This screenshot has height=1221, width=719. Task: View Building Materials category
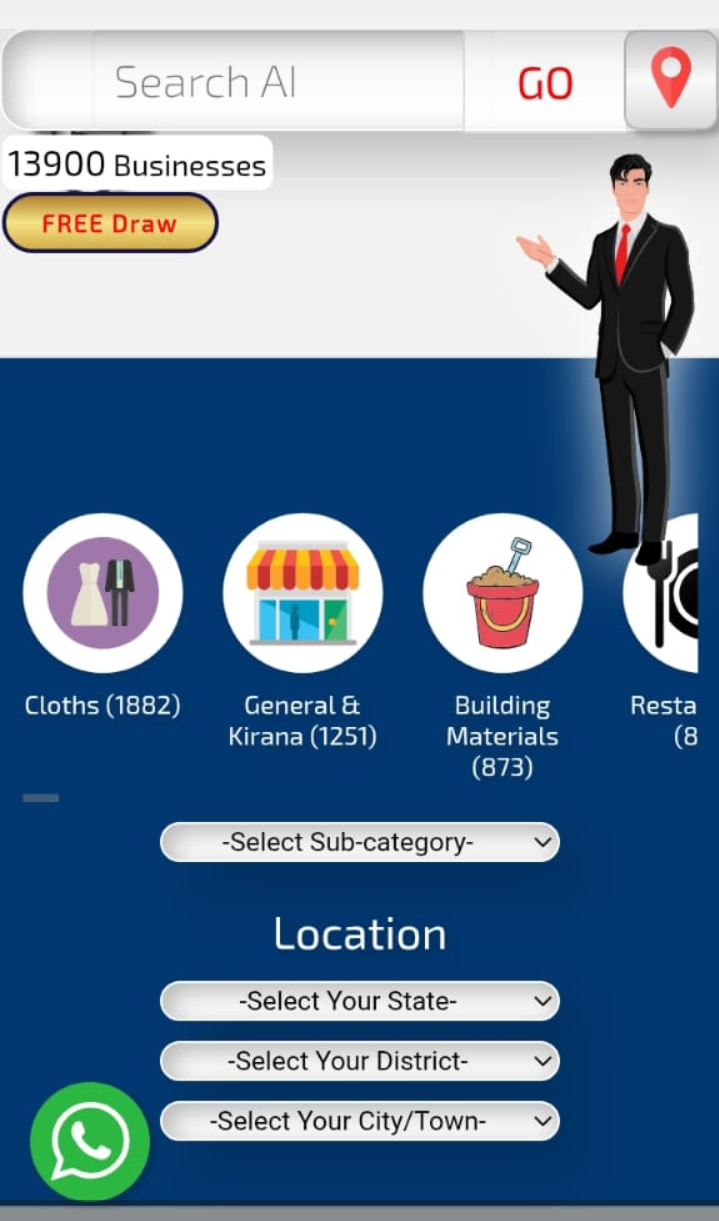502,593
